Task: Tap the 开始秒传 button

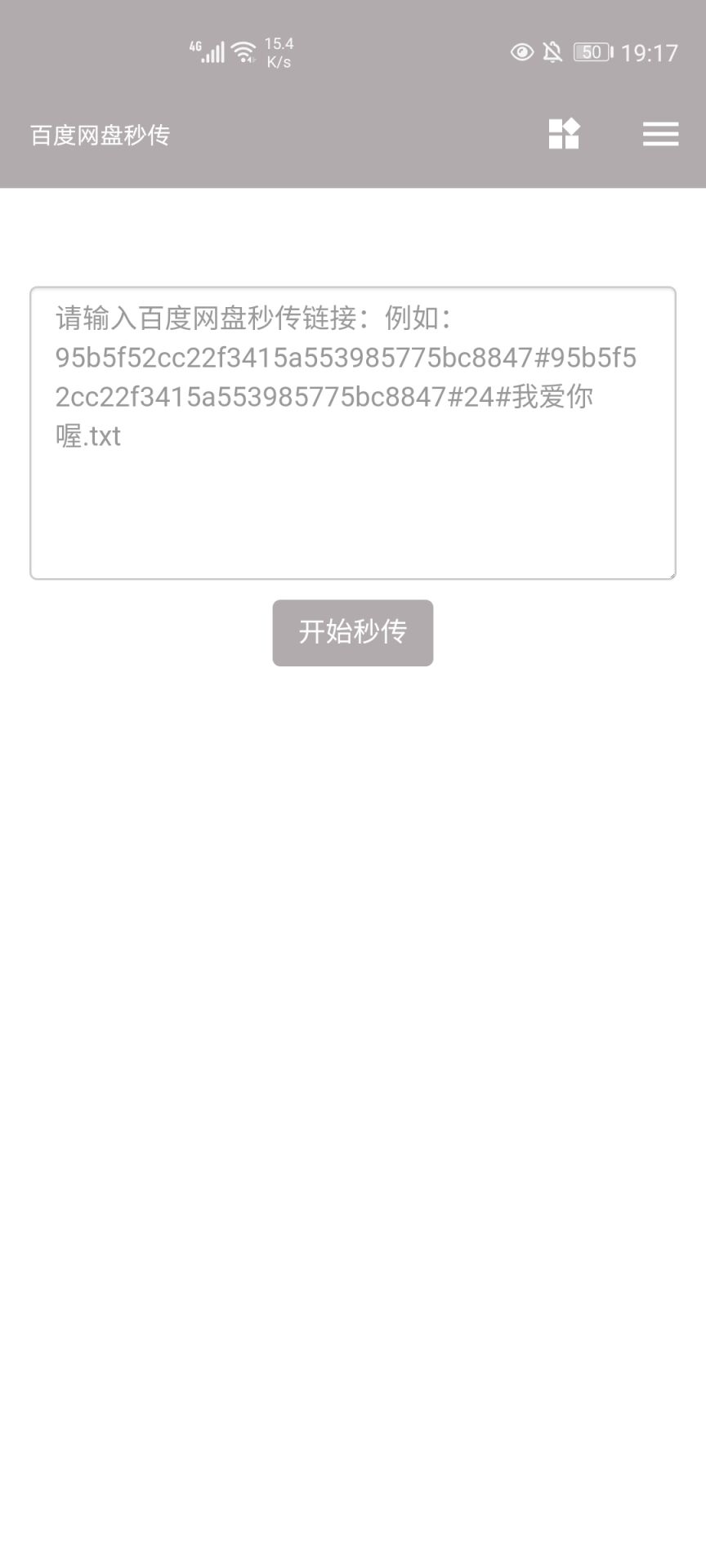Action: 353,633
